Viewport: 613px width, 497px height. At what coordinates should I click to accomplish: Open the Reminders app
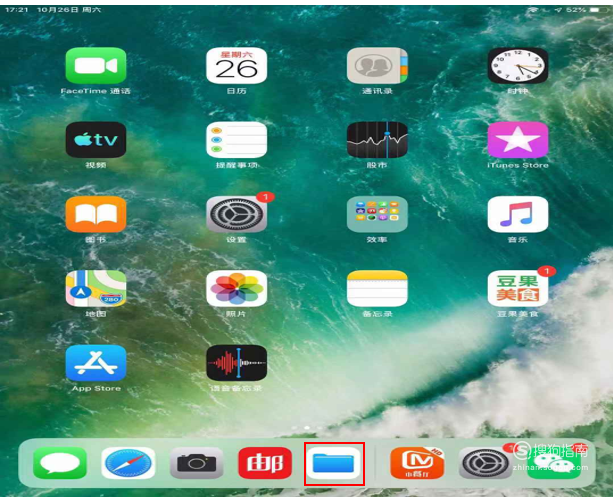click(236, 140)
